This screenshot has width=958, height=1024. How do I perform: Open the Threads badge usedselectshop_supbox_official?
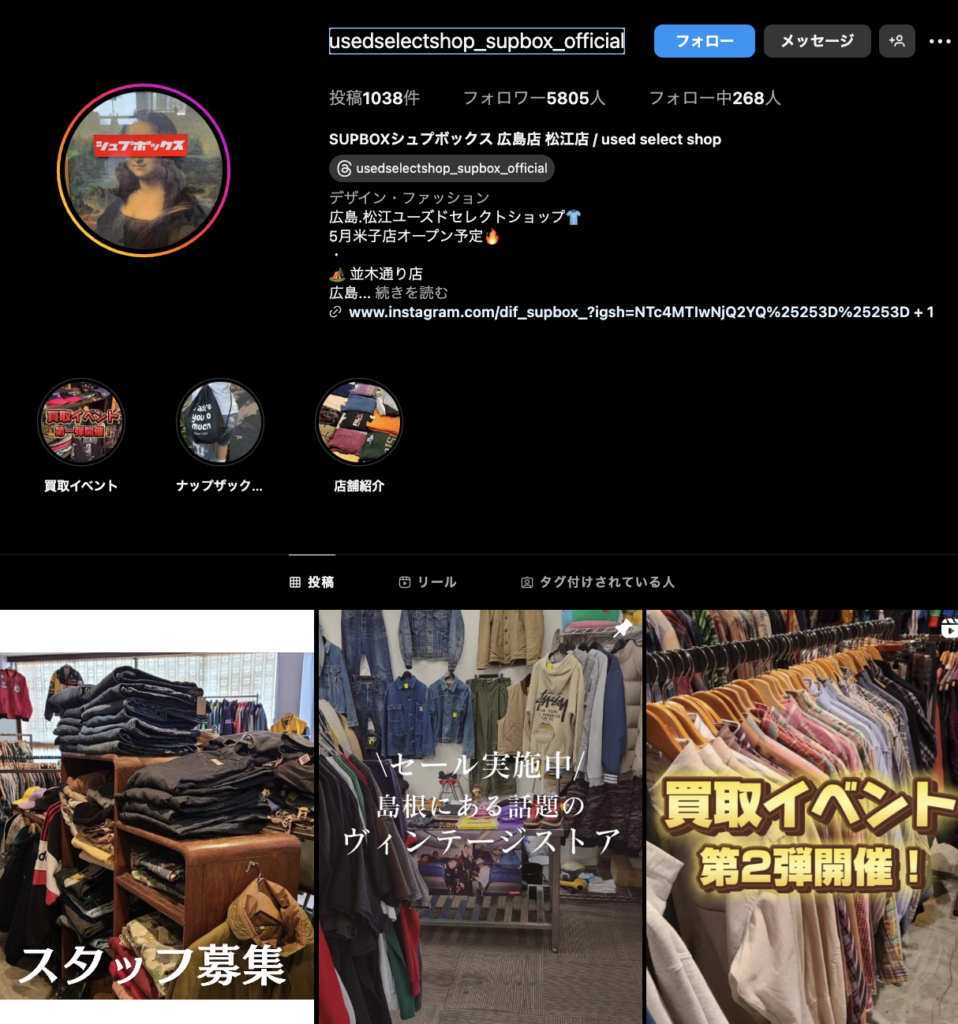click(442, 169)
